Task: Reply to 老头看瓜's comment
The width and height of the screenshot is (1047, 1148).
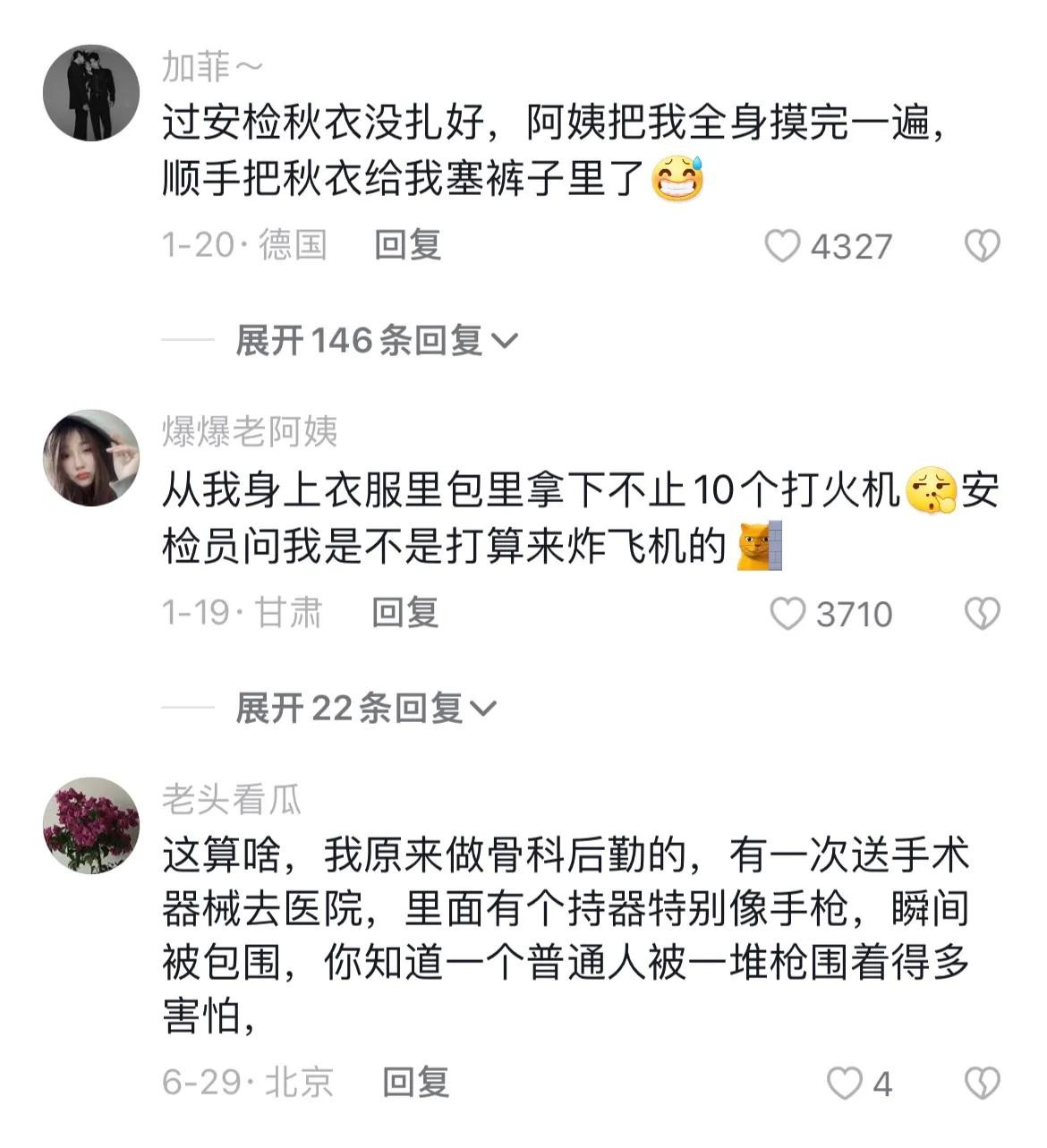Action: pos(415,1082)
